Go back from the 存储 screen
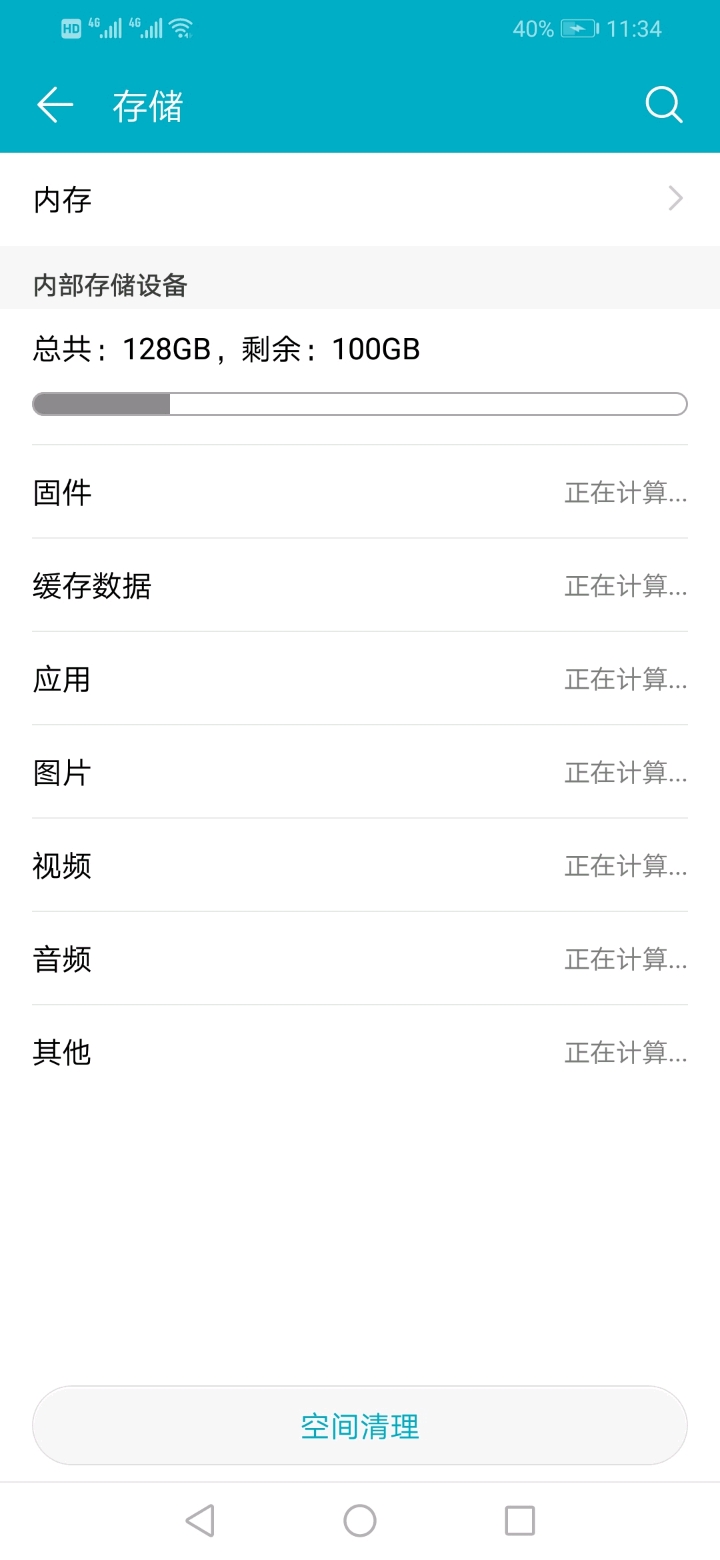This screenshot has width=720, height=1560. 55,105
